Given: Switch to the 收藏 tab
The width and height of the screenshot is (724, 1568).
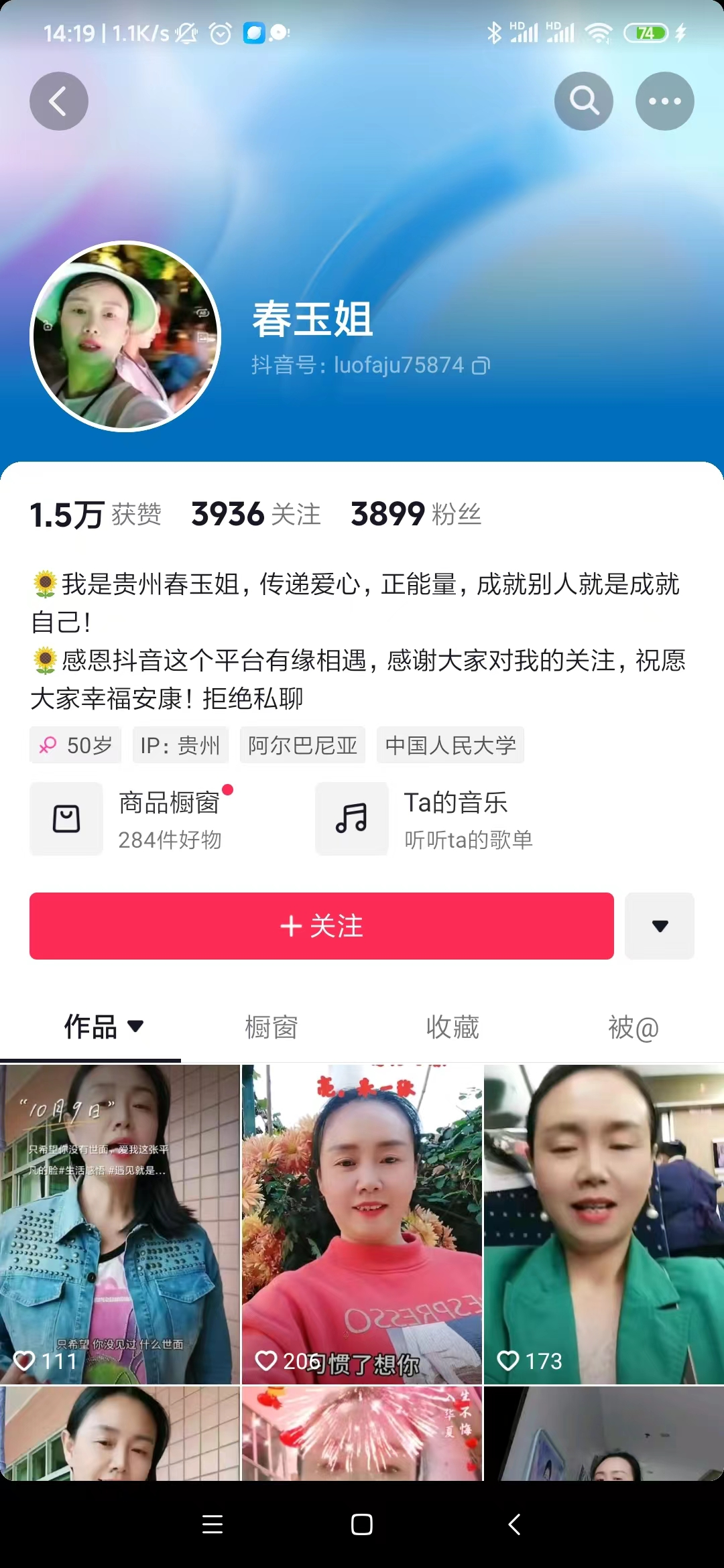Looking at the screenshot, I should tap(452, 1027).
